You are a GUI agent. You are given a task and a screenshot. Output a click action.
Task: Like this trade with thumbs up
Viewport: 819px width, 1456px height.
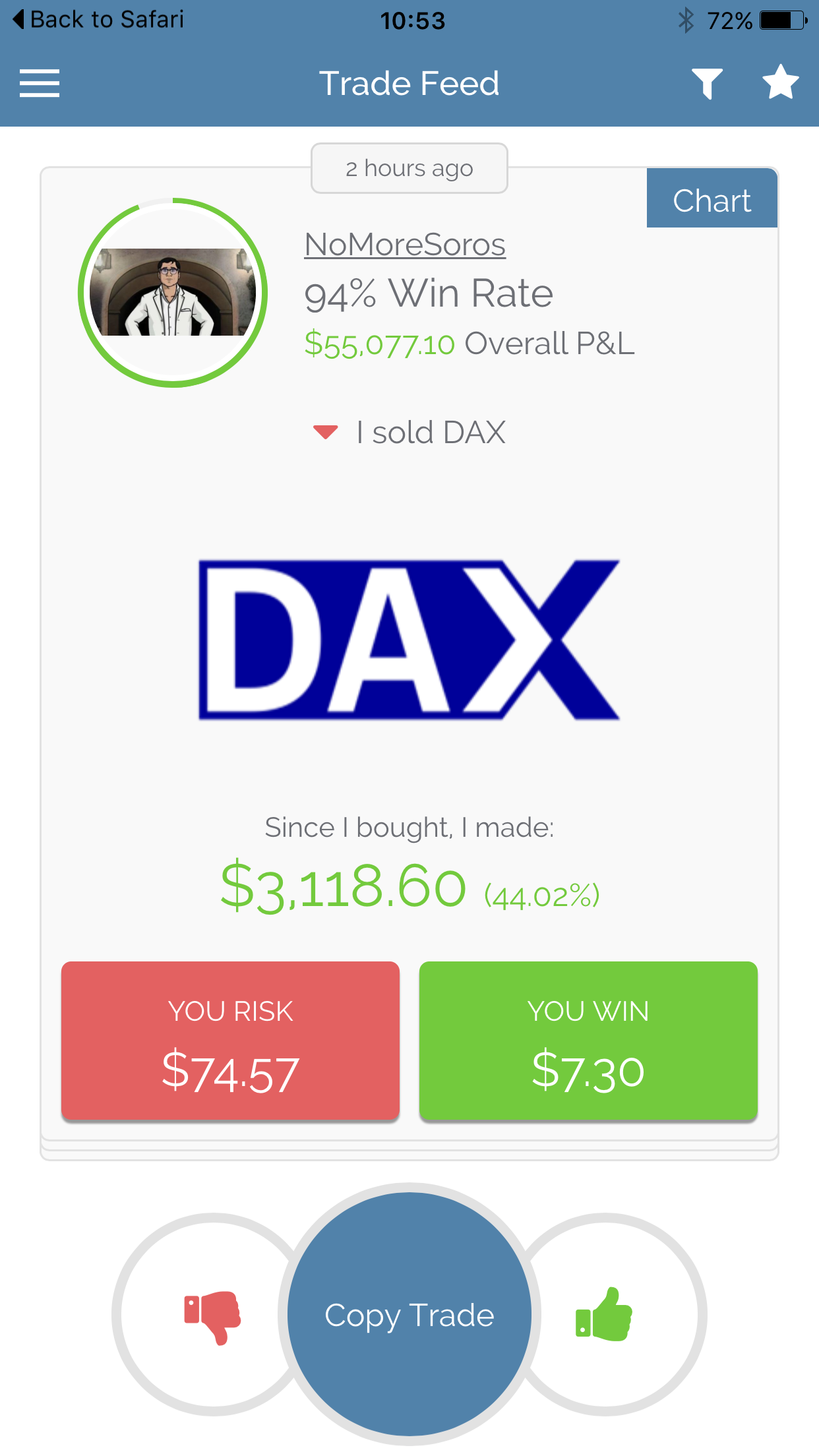[605, 1316]
